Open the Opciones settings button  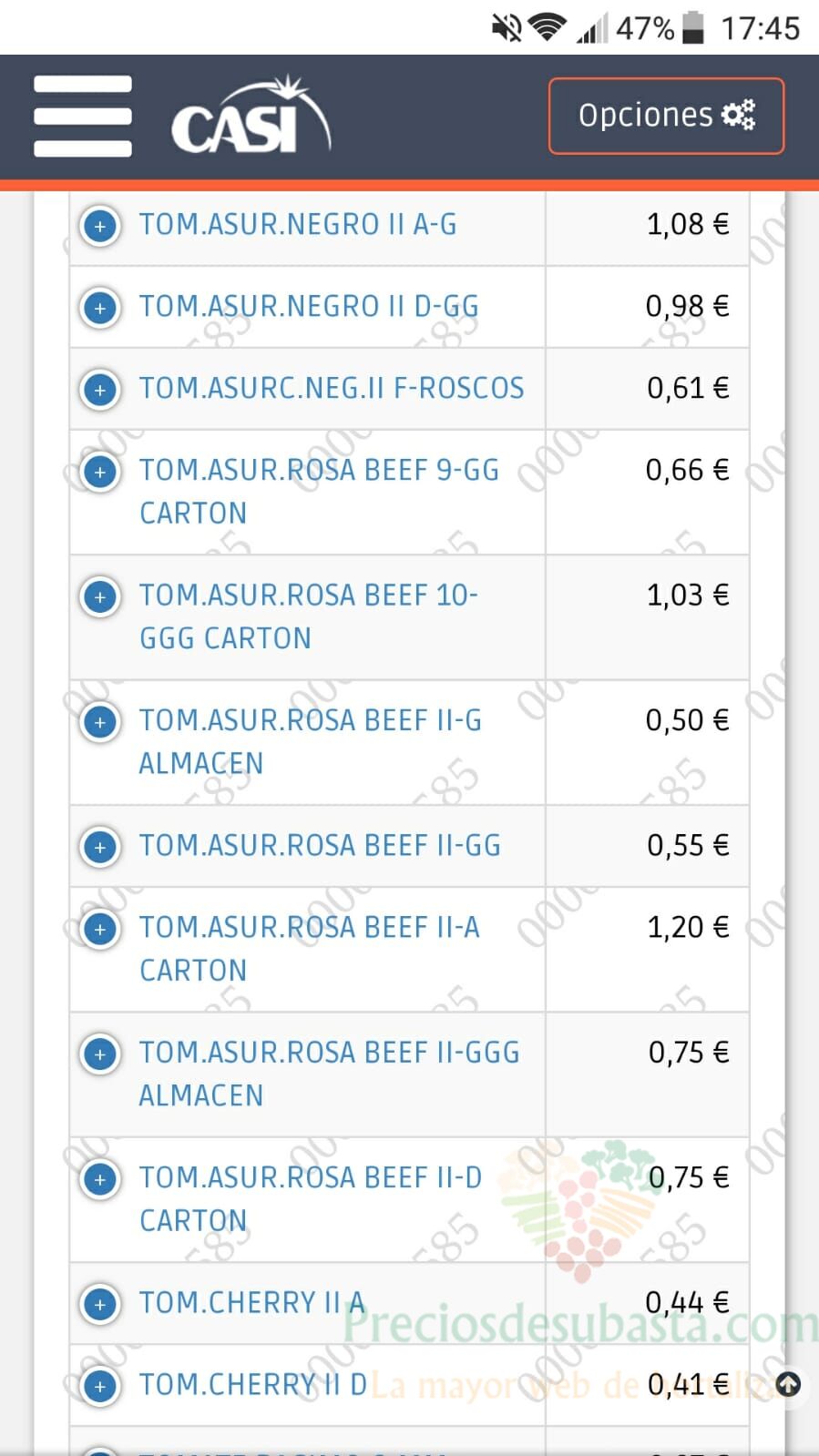pyautogui.click(x=666, y=116)
